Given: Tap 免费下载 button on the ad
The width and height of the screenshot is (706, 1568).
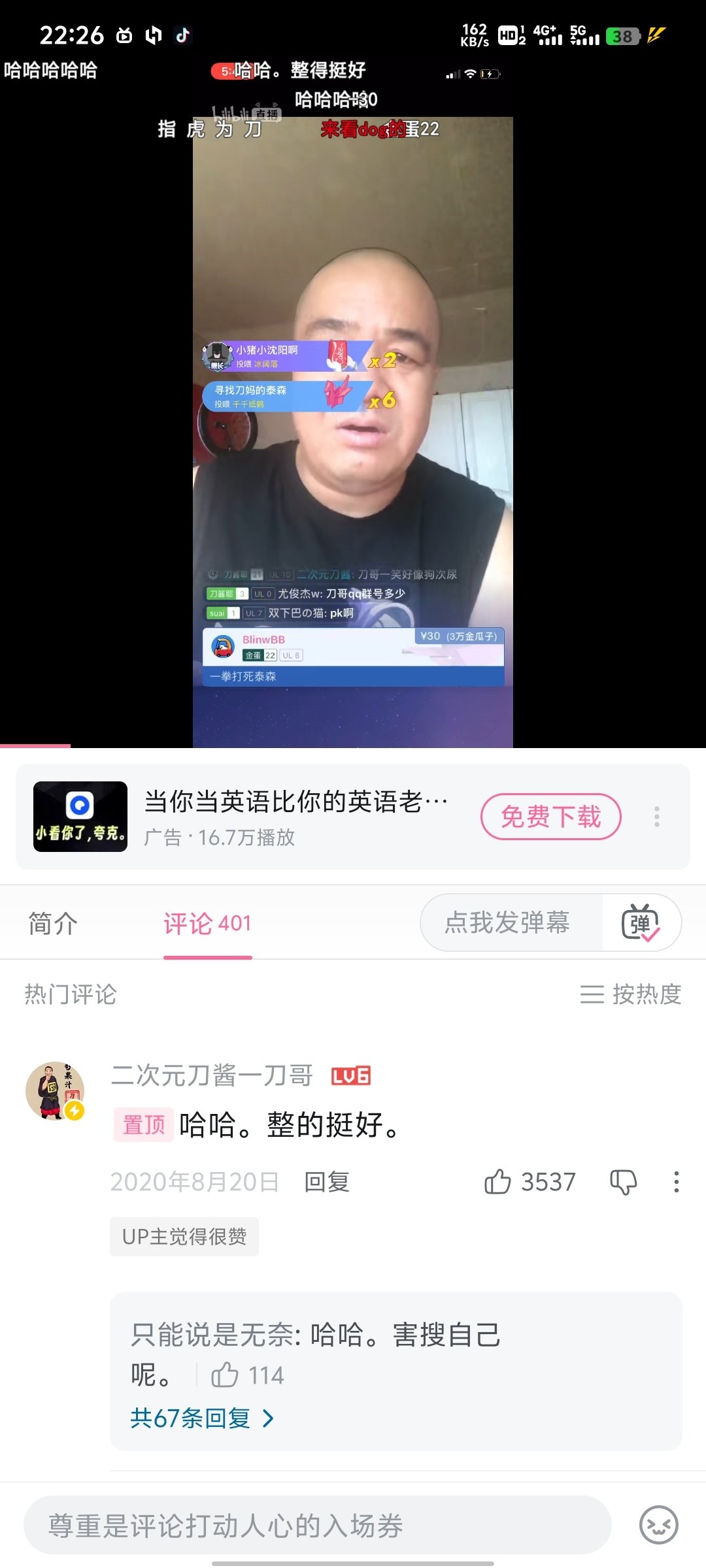Looking at the screenshot, I should [550, 817].
